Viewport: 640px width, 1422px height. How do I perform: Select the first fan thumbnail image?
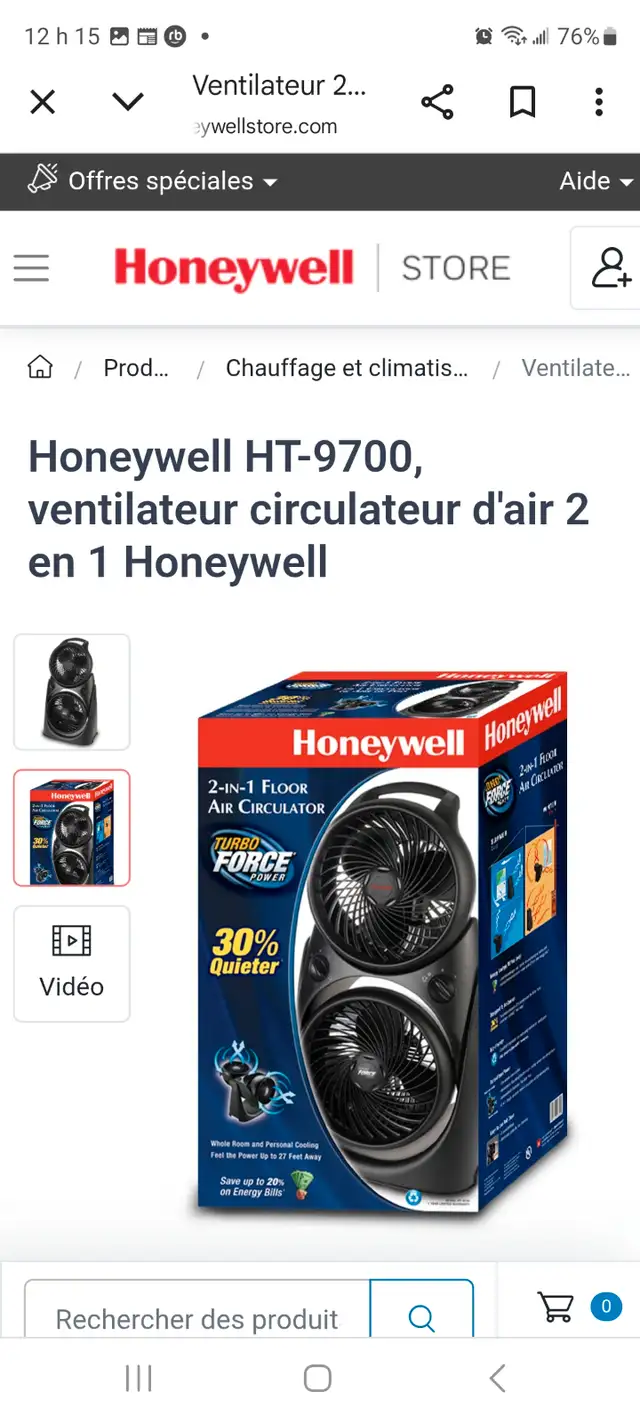[x=72, y=692]
